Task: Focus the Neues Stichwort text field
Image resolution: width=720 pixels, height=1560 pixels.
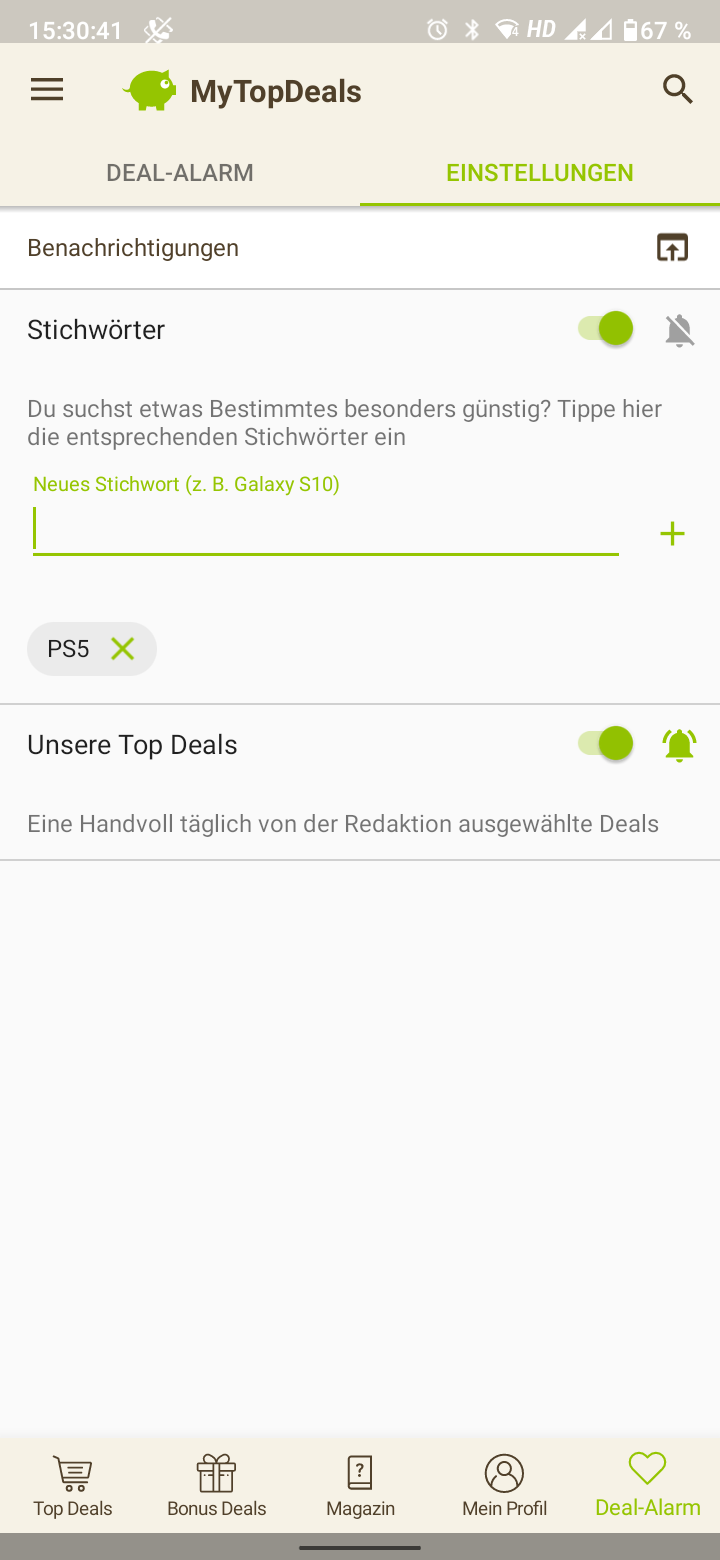Action: point(325,531)
